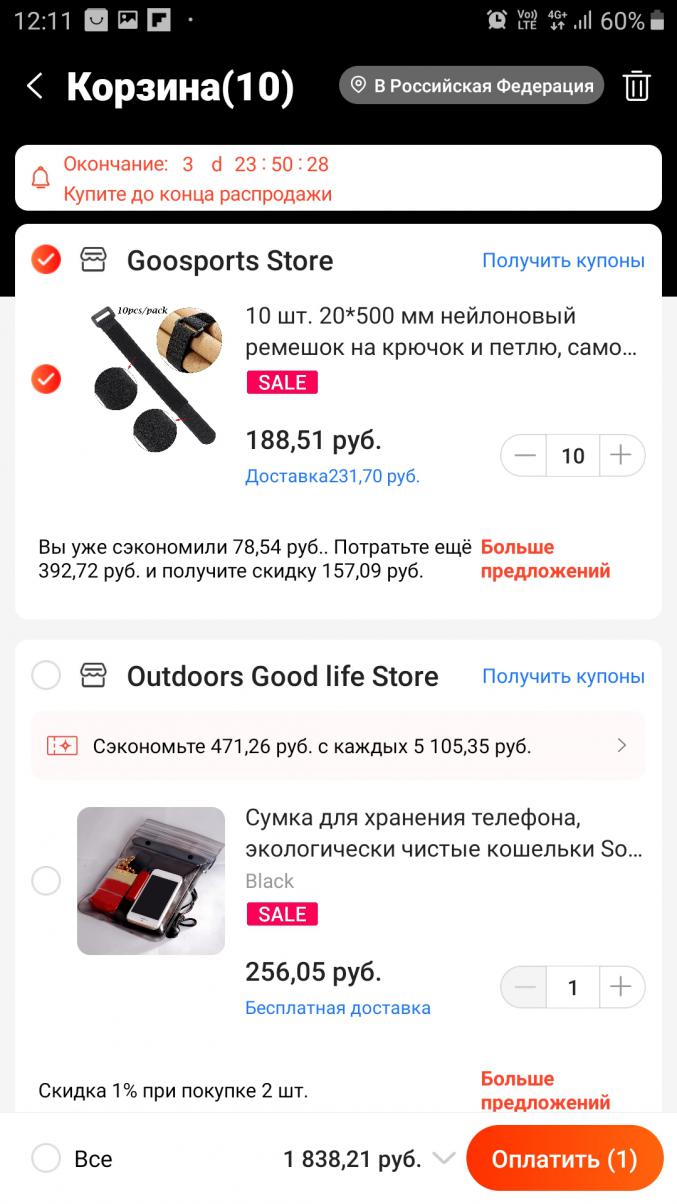
Task: Select all items with the Все checkbox
Action: click(x=46, y=1159)
